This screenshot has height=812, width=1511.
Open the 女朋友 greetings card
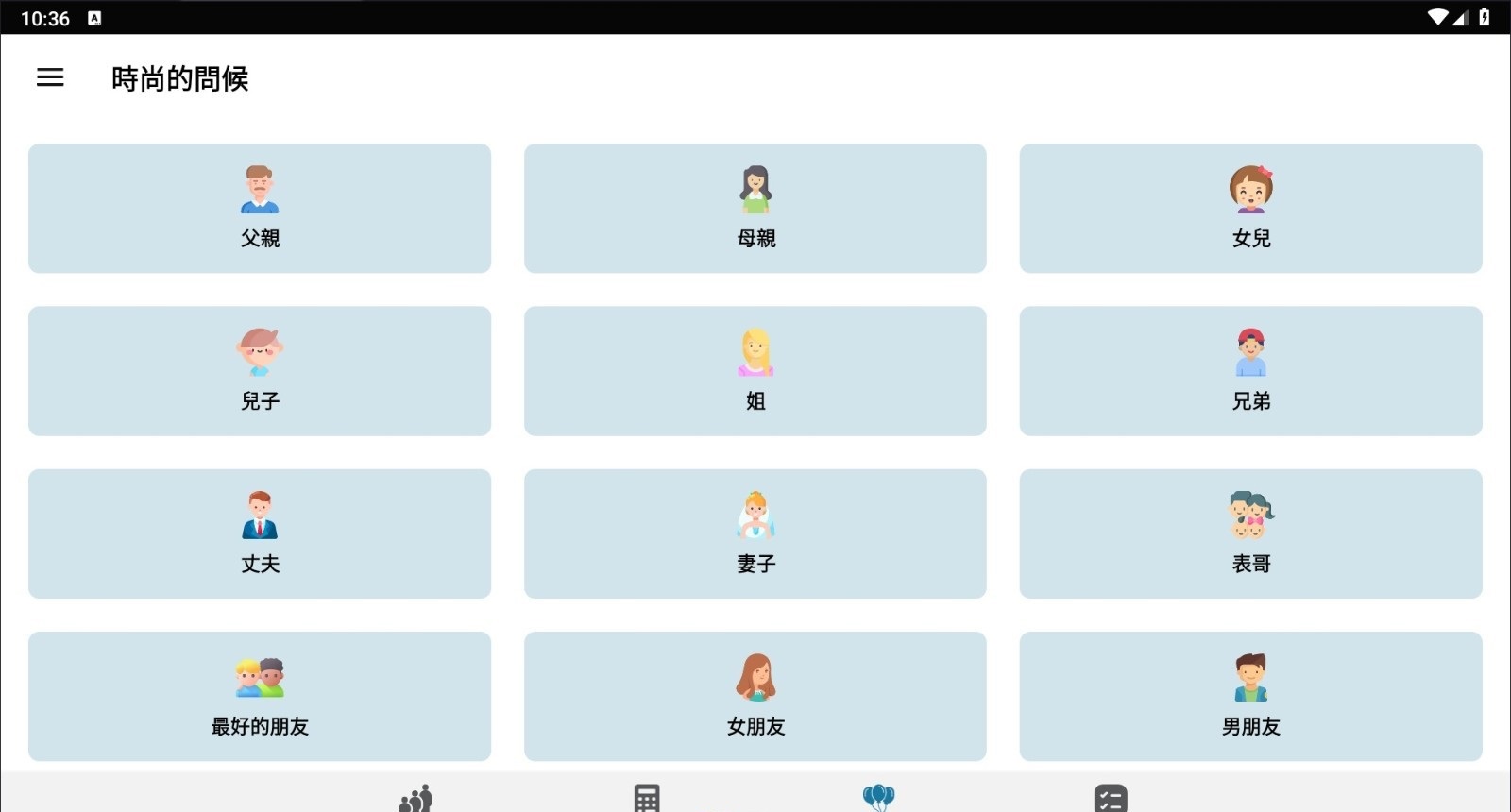755,696
